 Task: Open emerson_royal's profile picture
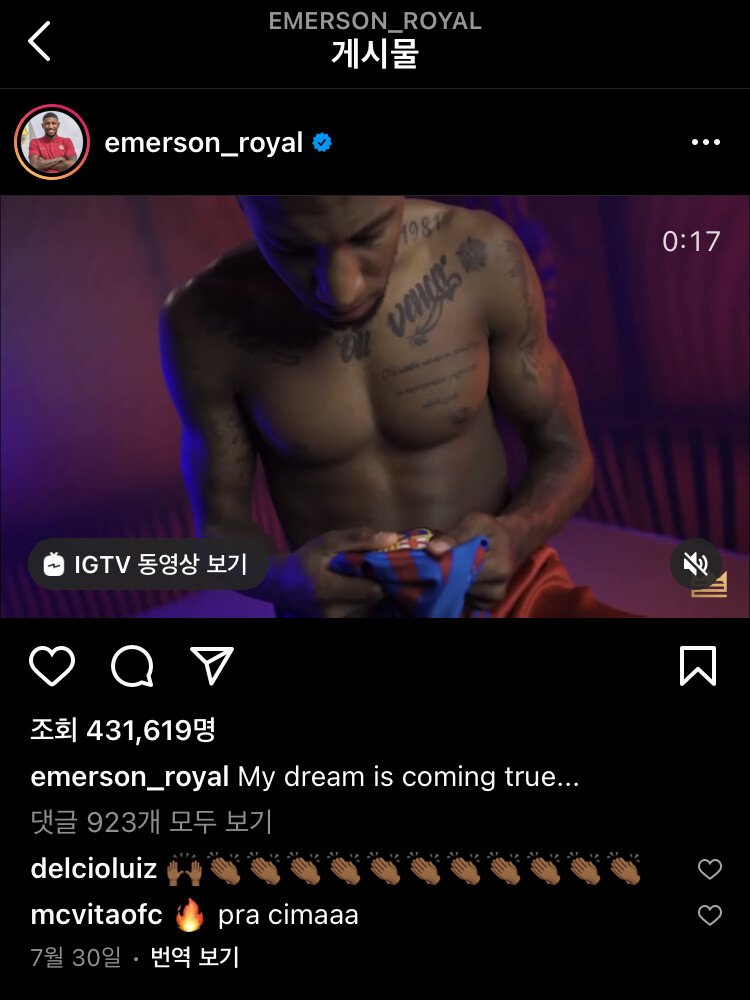pos(52,142)
